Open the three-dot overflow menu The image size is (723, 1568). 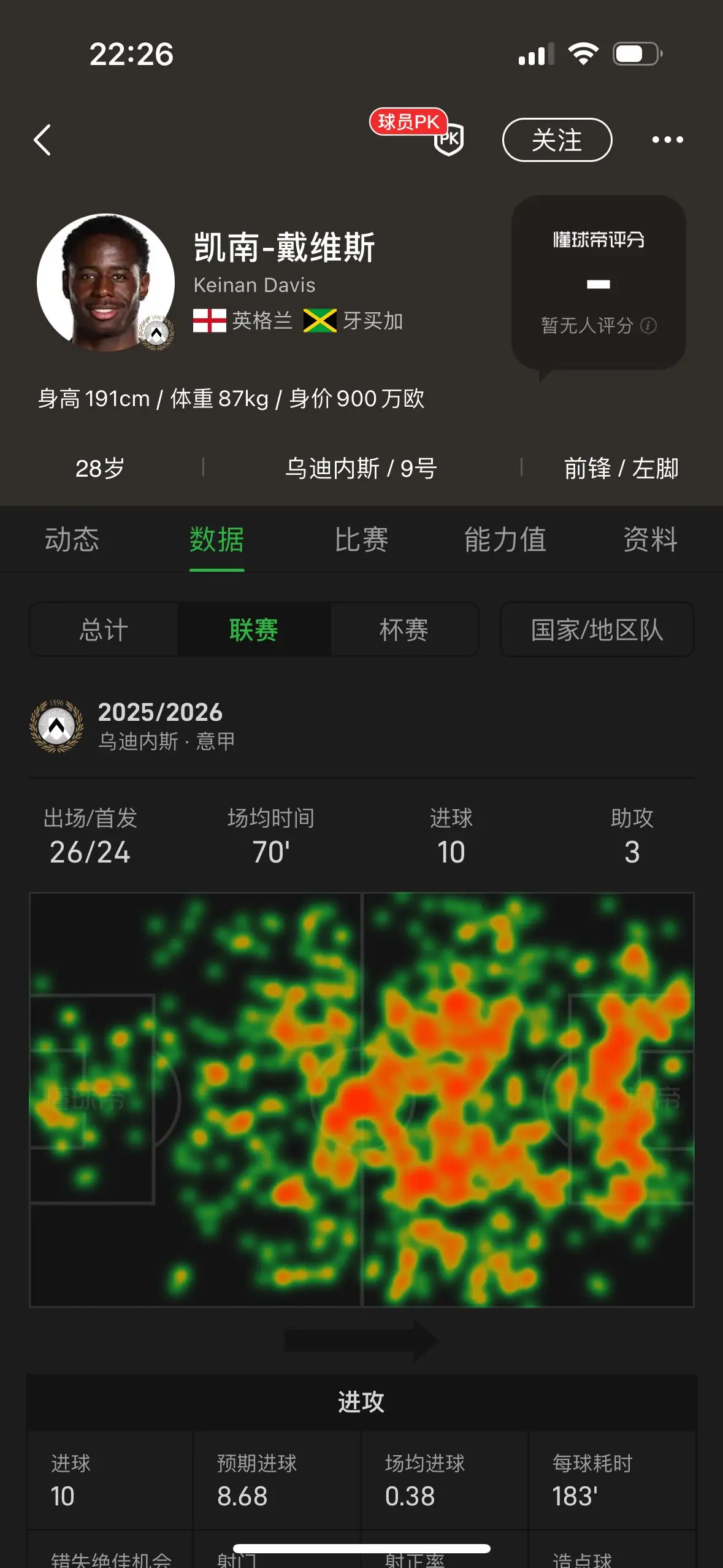coord(667,140)
